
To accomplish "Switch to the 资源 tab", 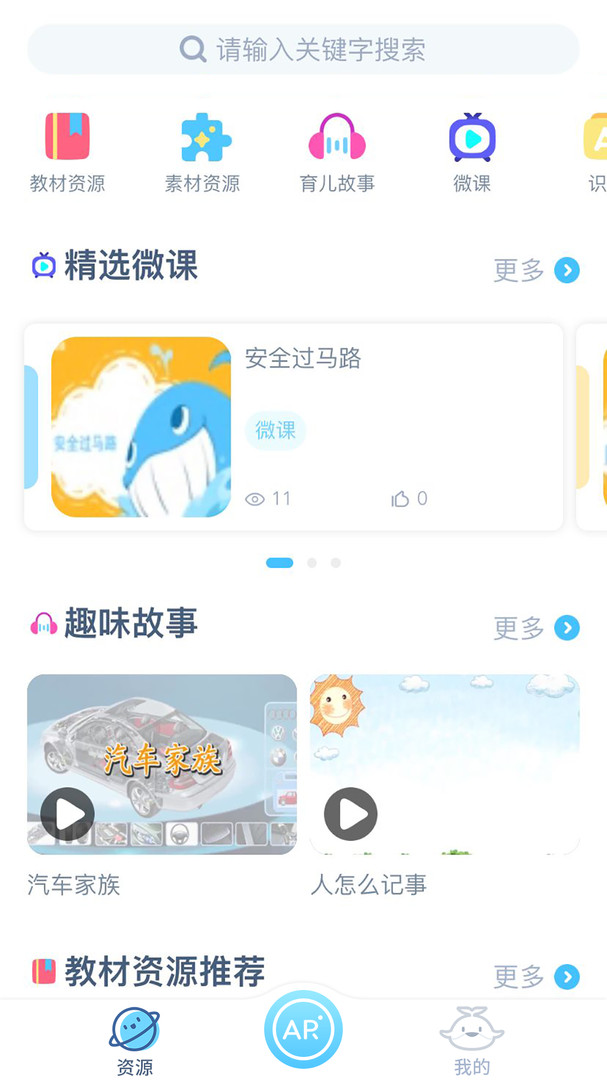I will click(x=135, y=1040).
